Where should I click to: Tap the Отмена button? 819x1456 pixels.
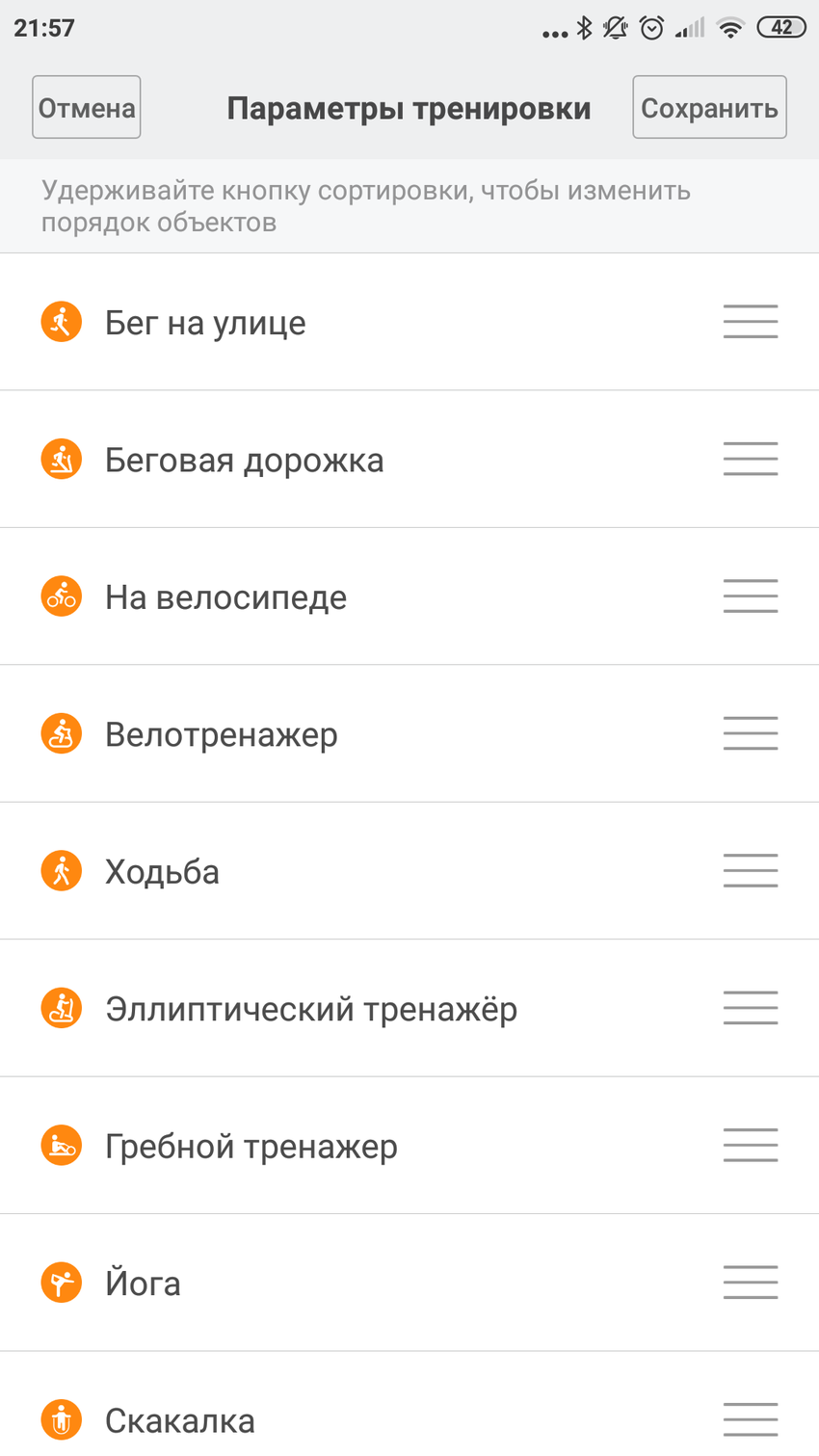click(87, 108)
